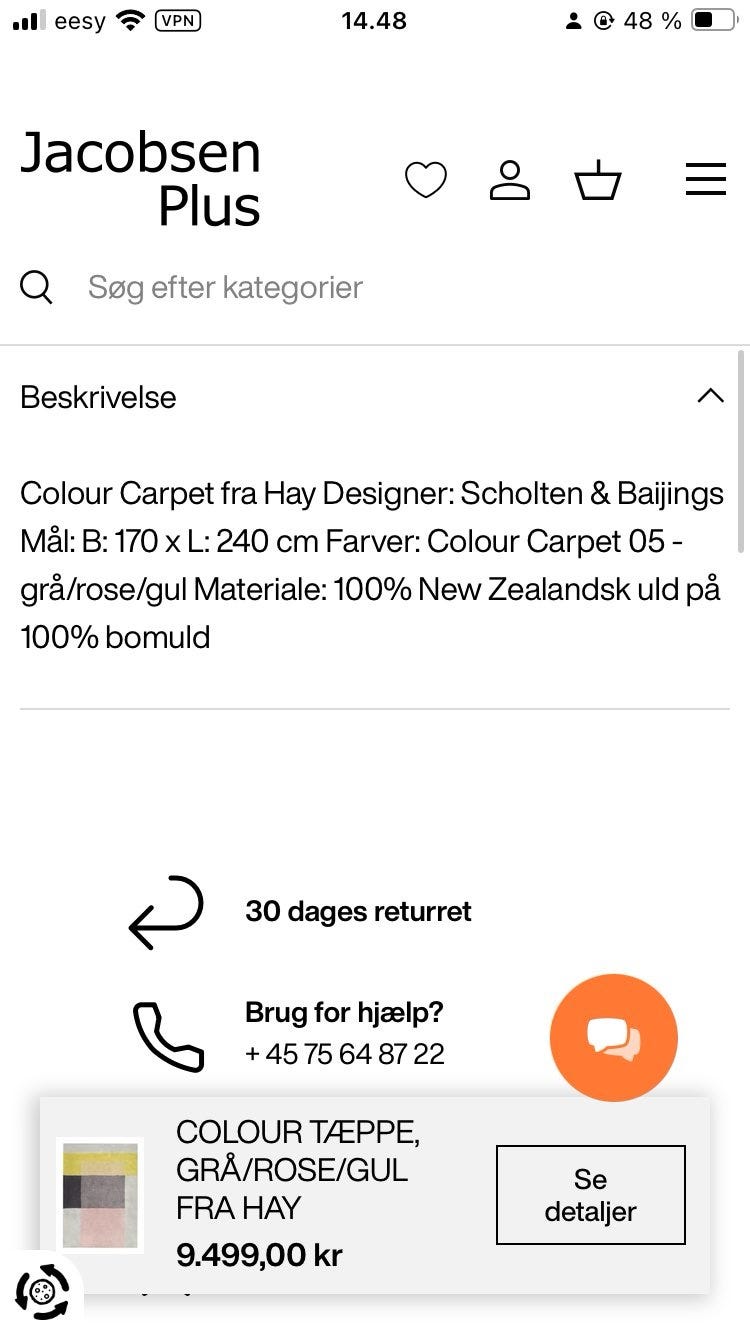Screen dimensions: 750x1334
Task: Click the Jacobsen Plus logo
Action: pos(140,179)
